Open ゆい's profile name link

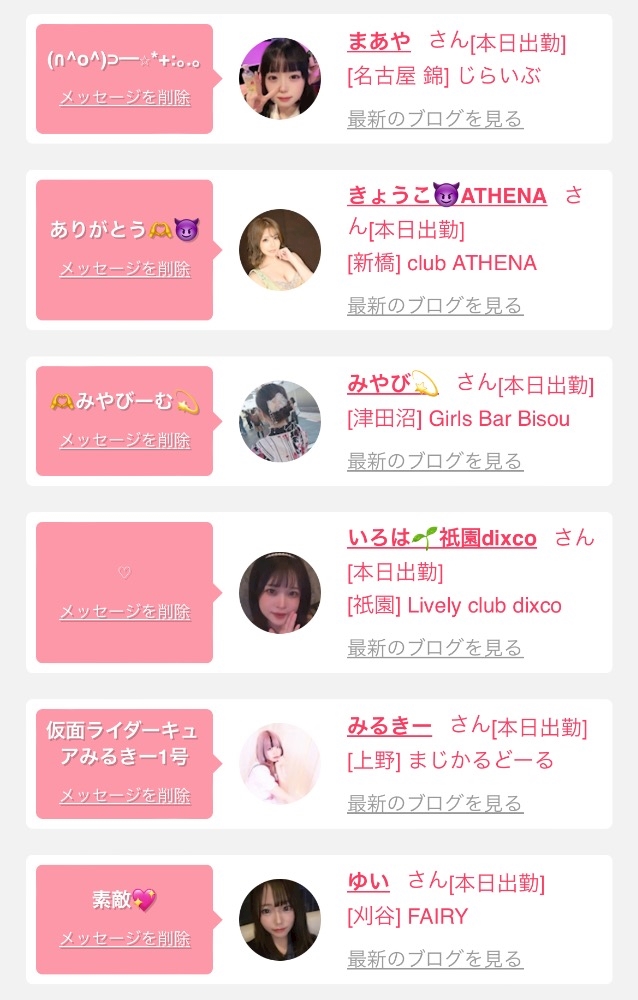tap(368, 882)
